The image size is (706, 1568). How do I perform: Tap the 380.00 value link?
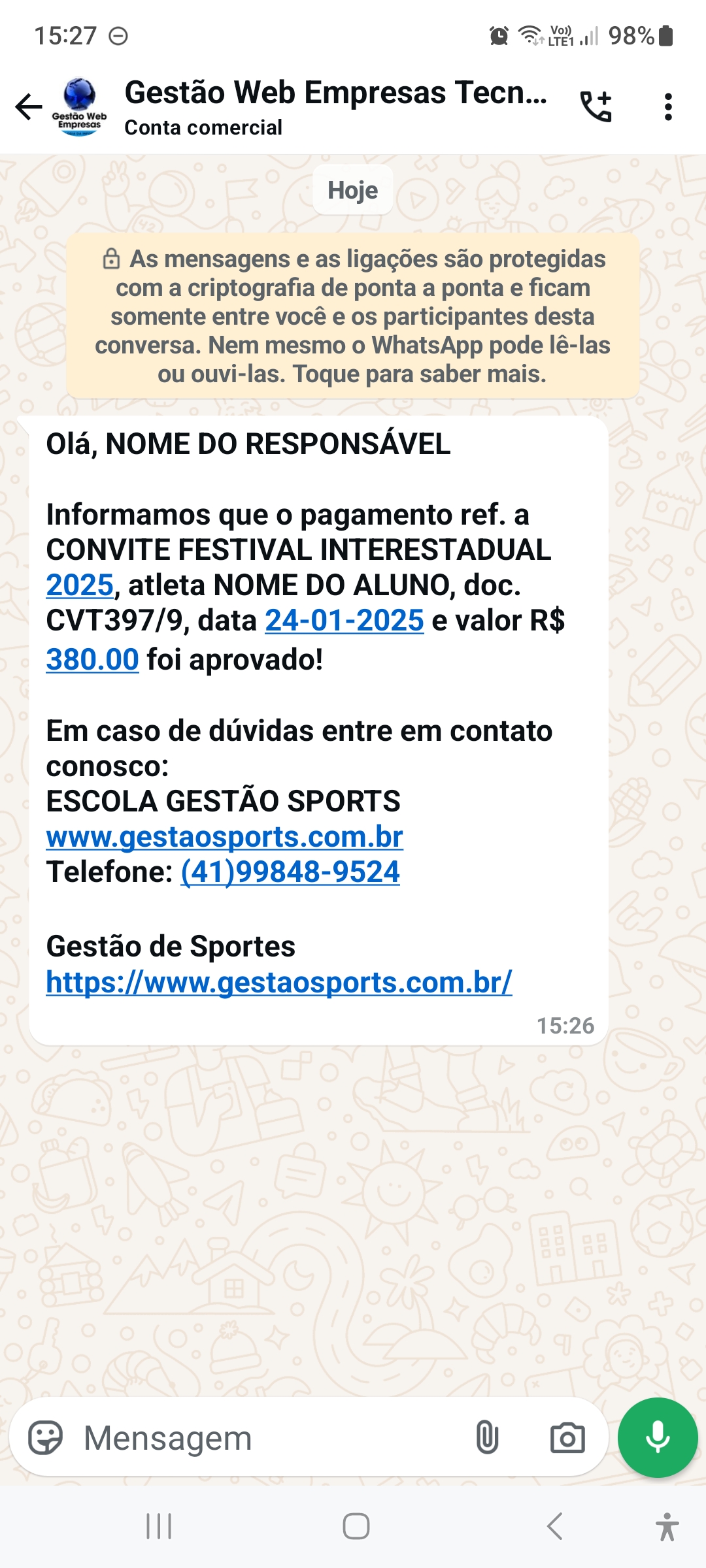pyautogui.click(x=92, y=660)
